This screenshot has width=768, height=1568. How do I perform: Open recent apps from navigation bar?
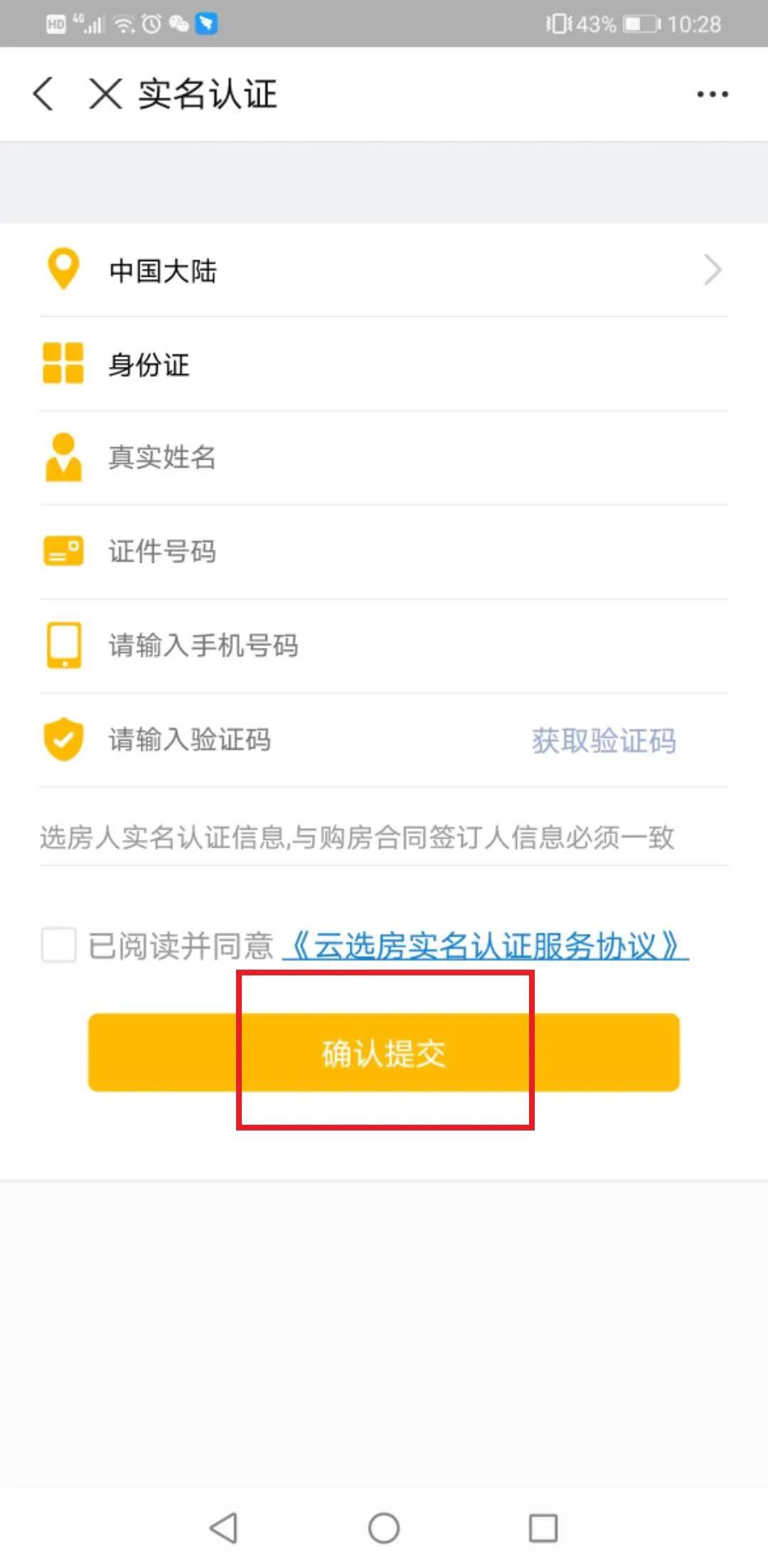(543, 1527)
